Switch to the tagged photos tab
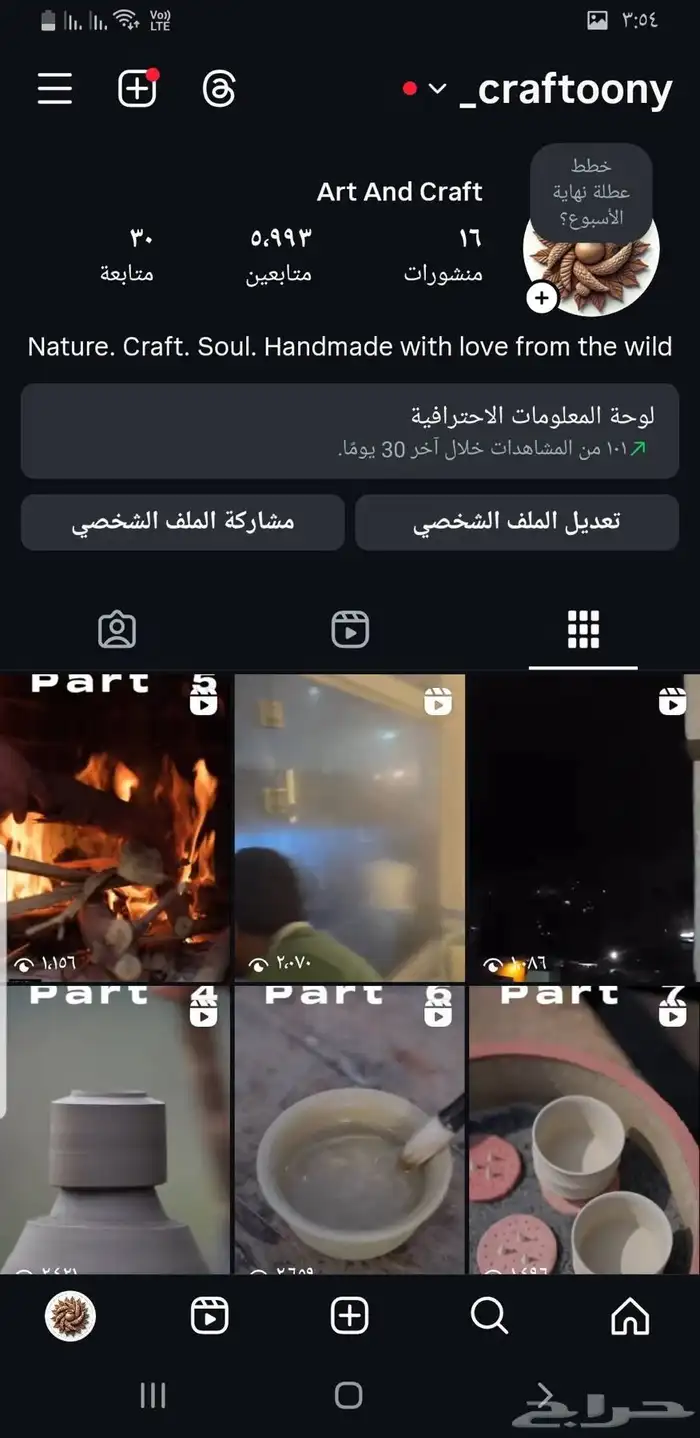 click(117, 630)
